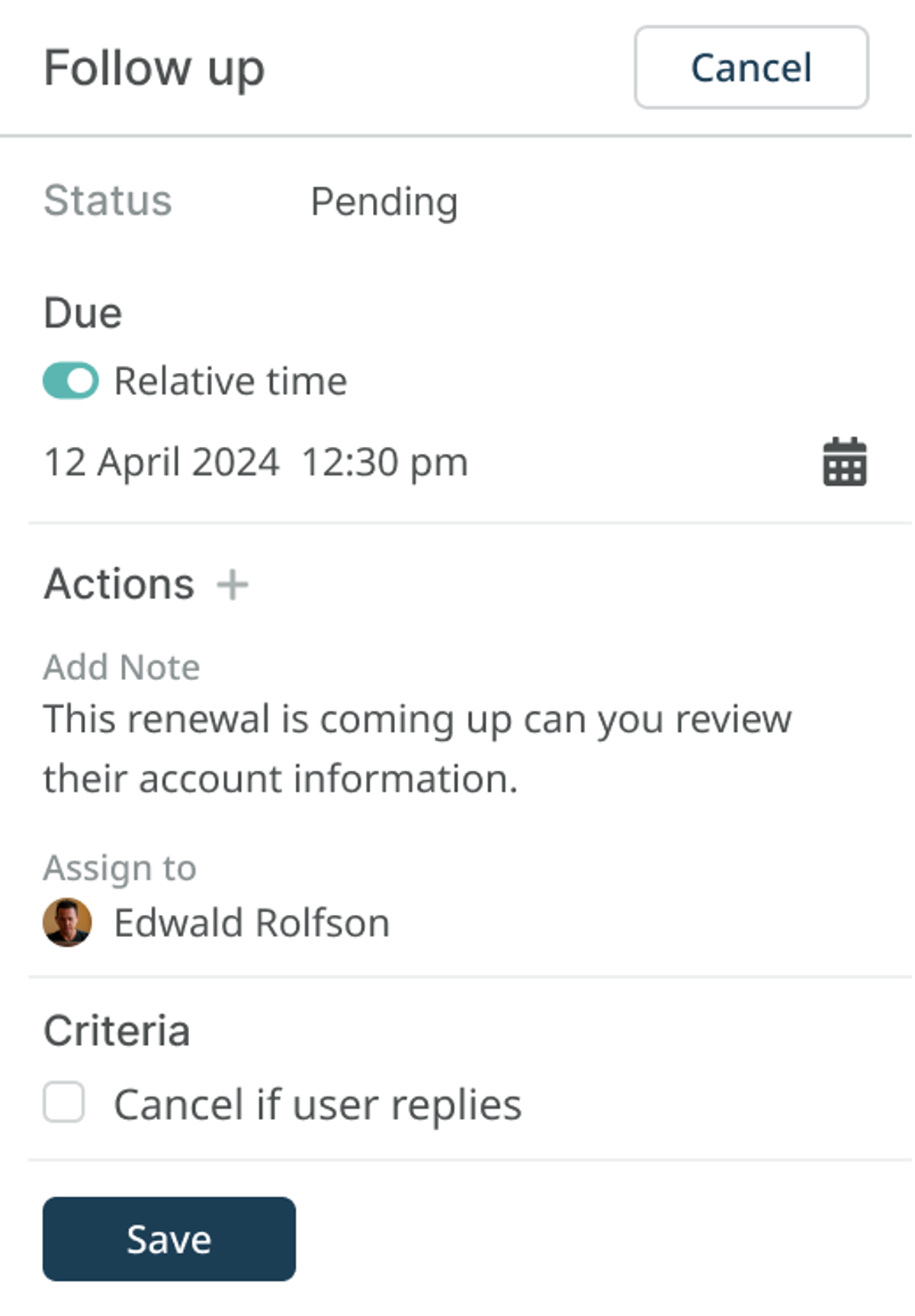Cancel the follow up form
This screenshot has width=915, height=1316.
[751, 67]
